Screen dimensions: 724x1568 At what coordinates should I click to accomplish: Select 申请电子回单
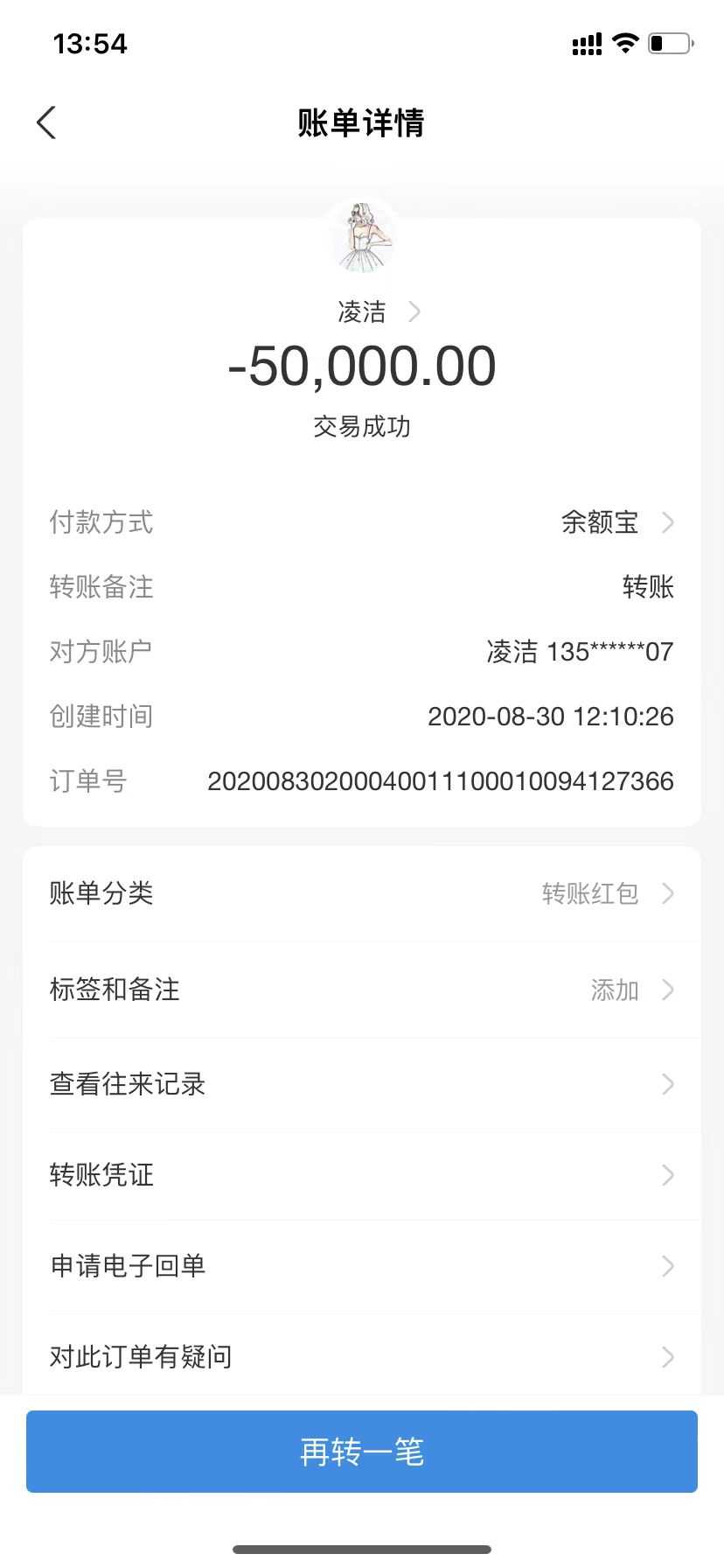[362, 1265]
